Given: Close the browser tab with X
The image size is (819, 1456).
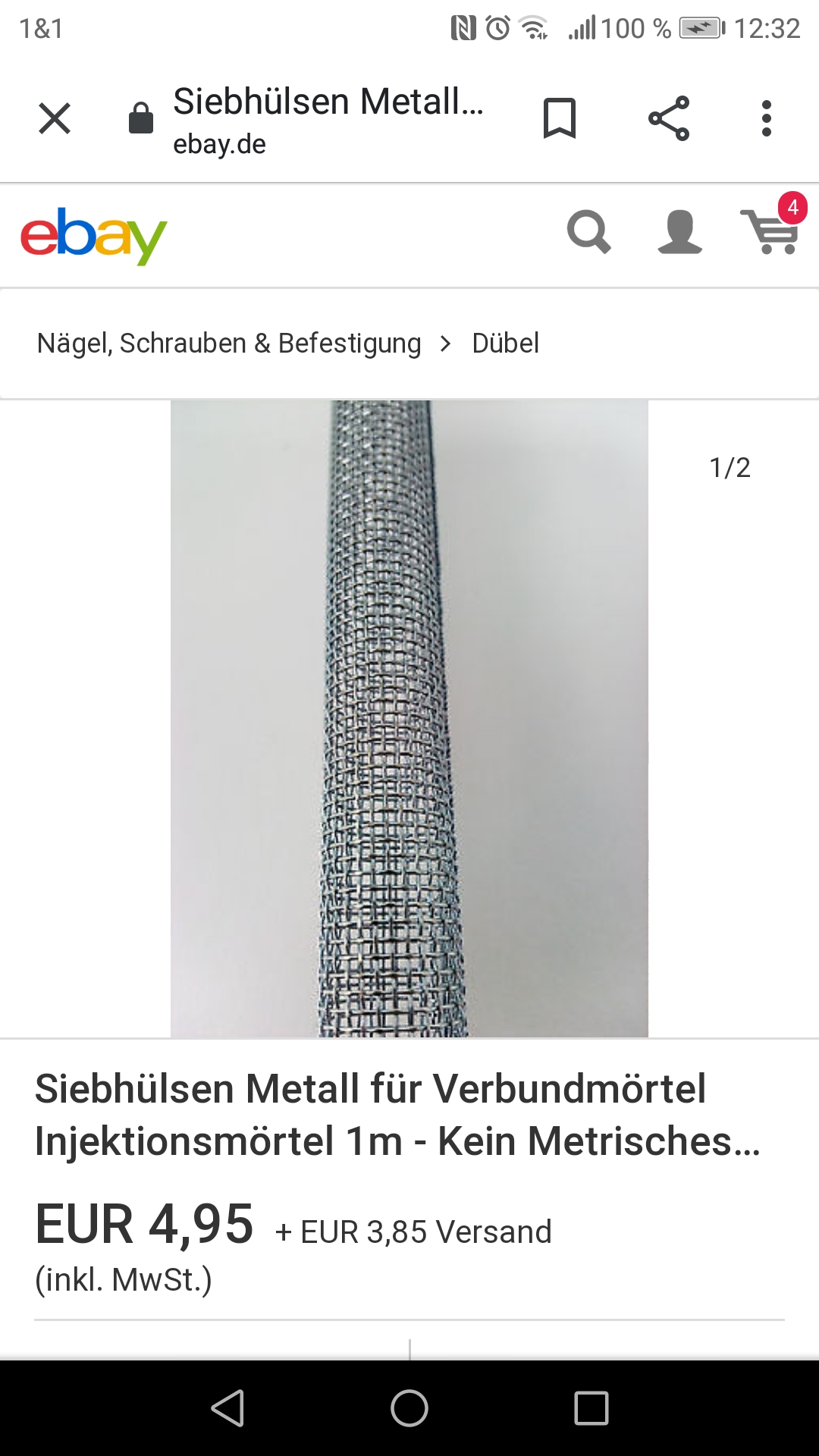Looking at the screenshot, I should (55, 118).
